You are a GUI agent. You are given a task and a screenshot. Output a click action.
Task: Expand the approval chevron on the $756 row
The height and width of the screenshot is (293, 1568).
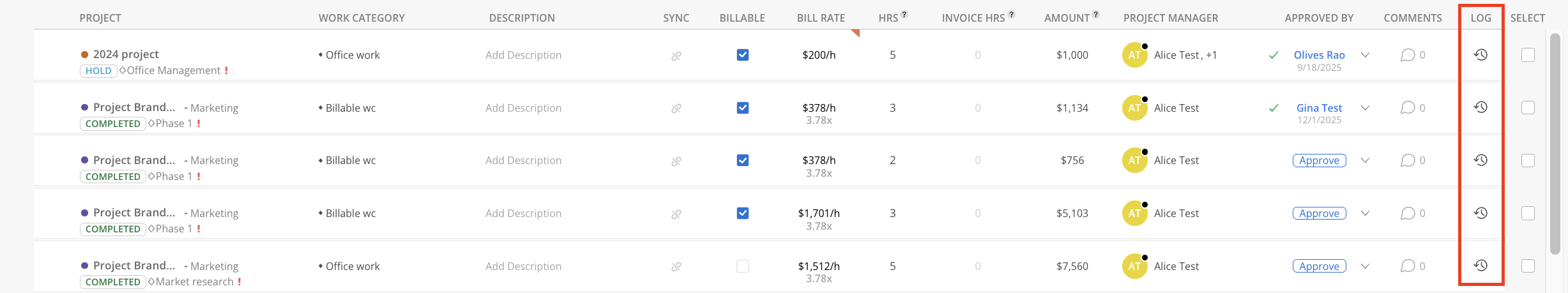tap(1365, 160)
